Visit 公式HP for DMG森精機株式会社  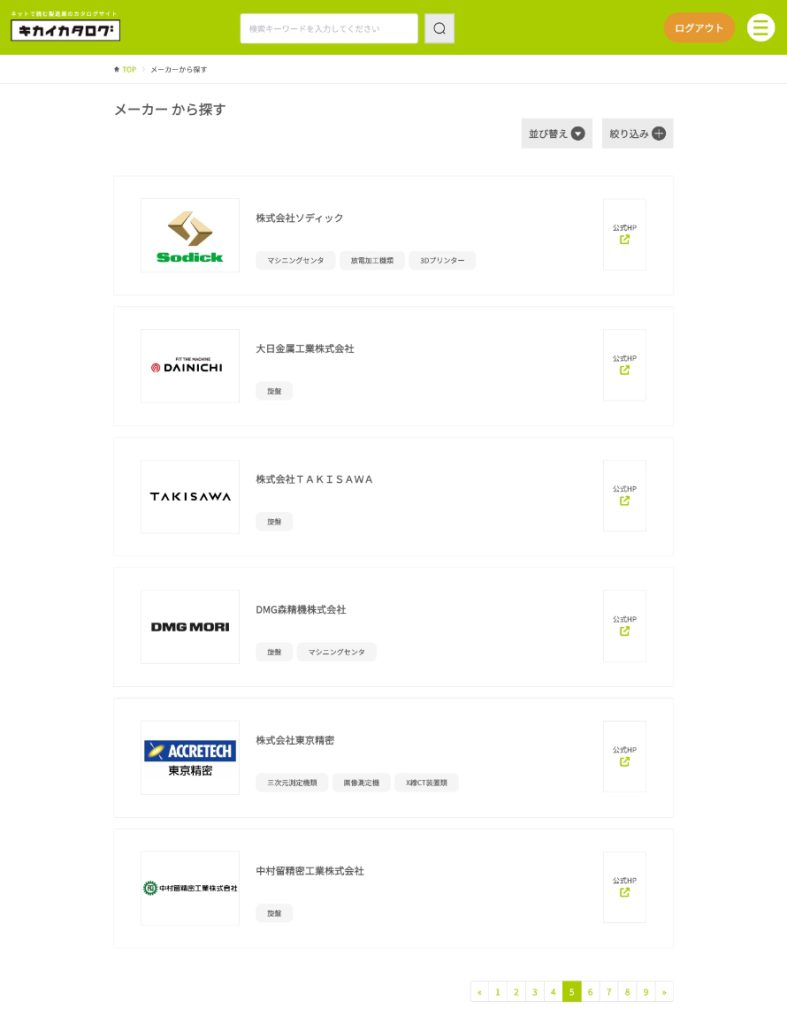(x=624, y=626)
